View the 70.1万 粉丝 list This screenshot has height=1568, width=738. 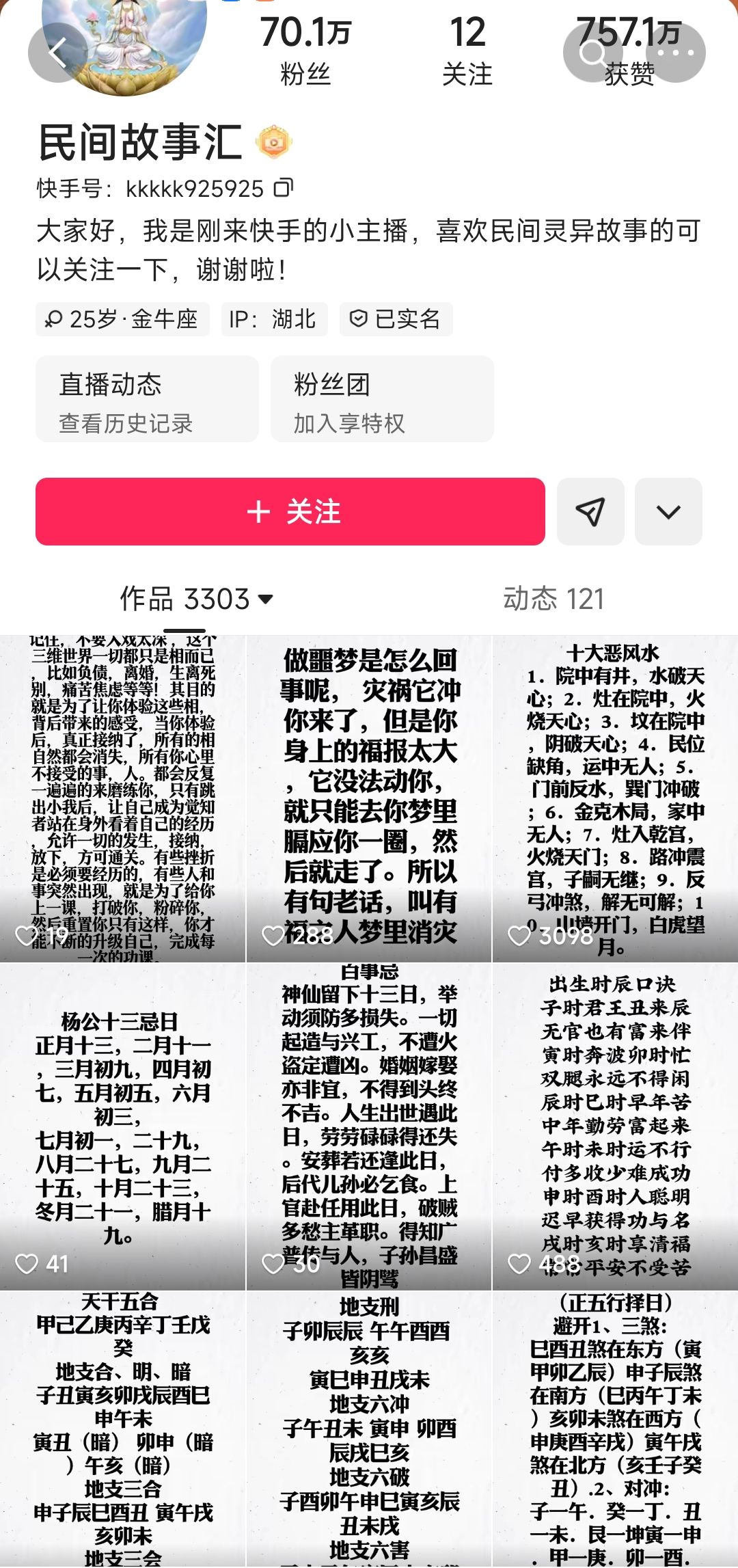(x=305, y=51)
